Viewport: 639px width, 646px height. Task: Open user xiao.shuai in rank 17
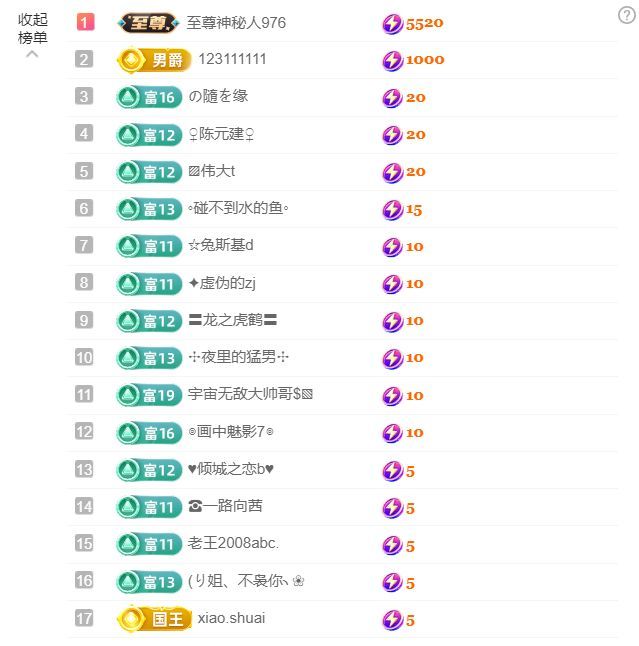[x=231, y=618]
